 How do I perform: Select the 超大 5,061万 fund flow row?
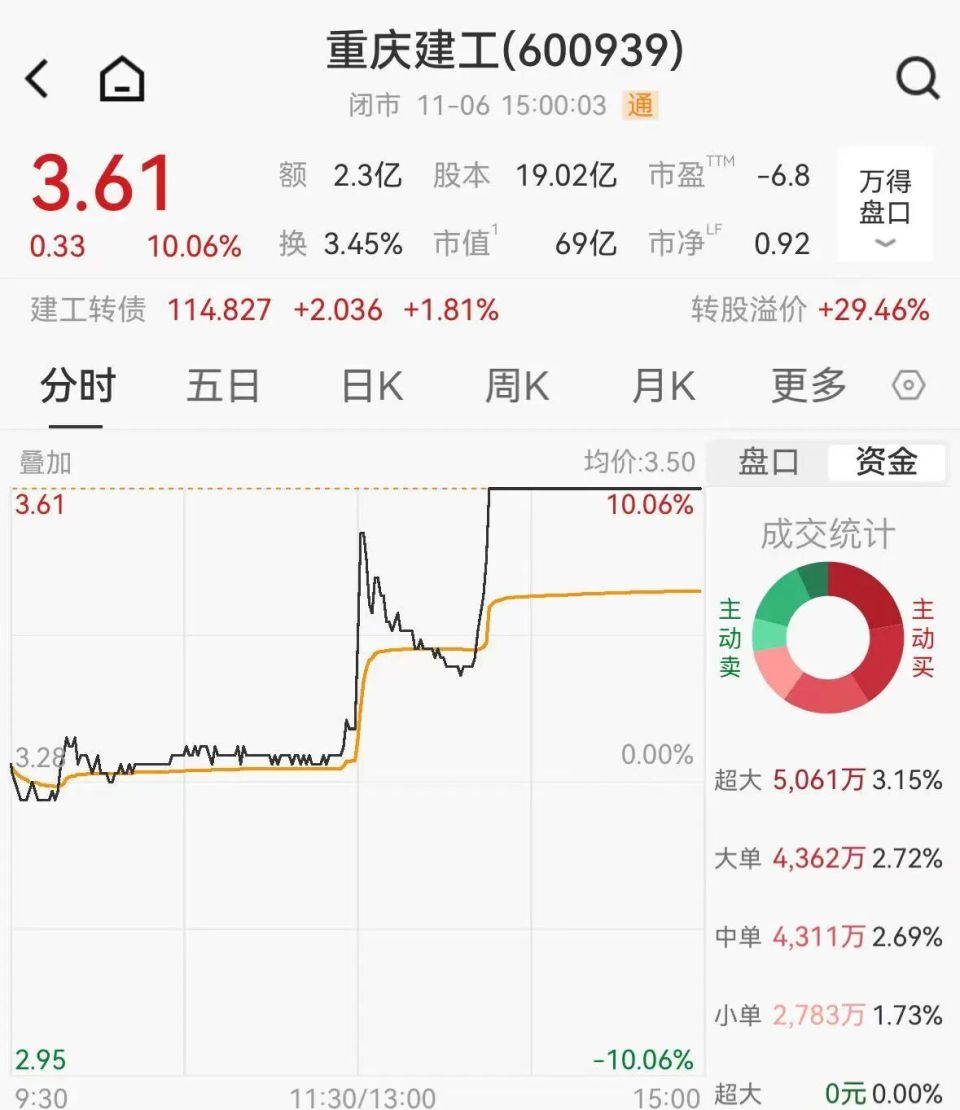coord(820,780)
